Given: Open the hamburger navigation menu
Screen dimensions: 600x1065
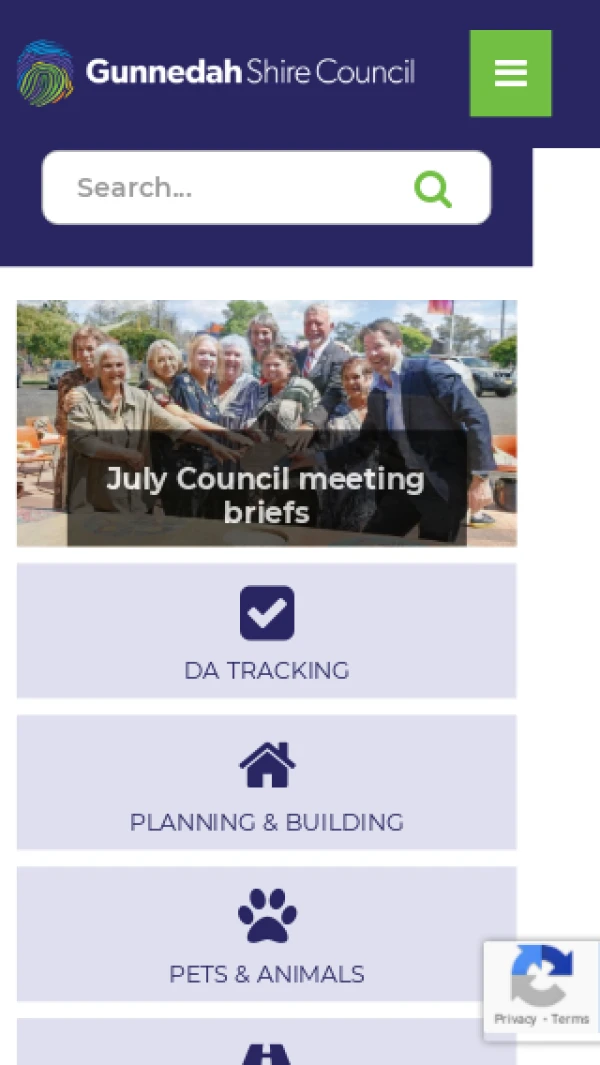Looking at the screenshot, I should coord(510,73).
